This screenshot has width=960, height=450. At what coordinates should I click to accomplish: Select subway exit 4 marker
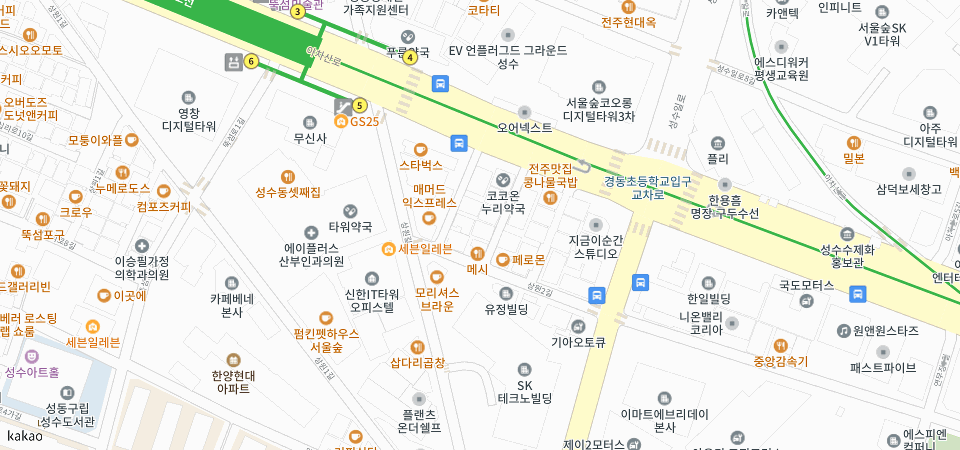point(410,57)
